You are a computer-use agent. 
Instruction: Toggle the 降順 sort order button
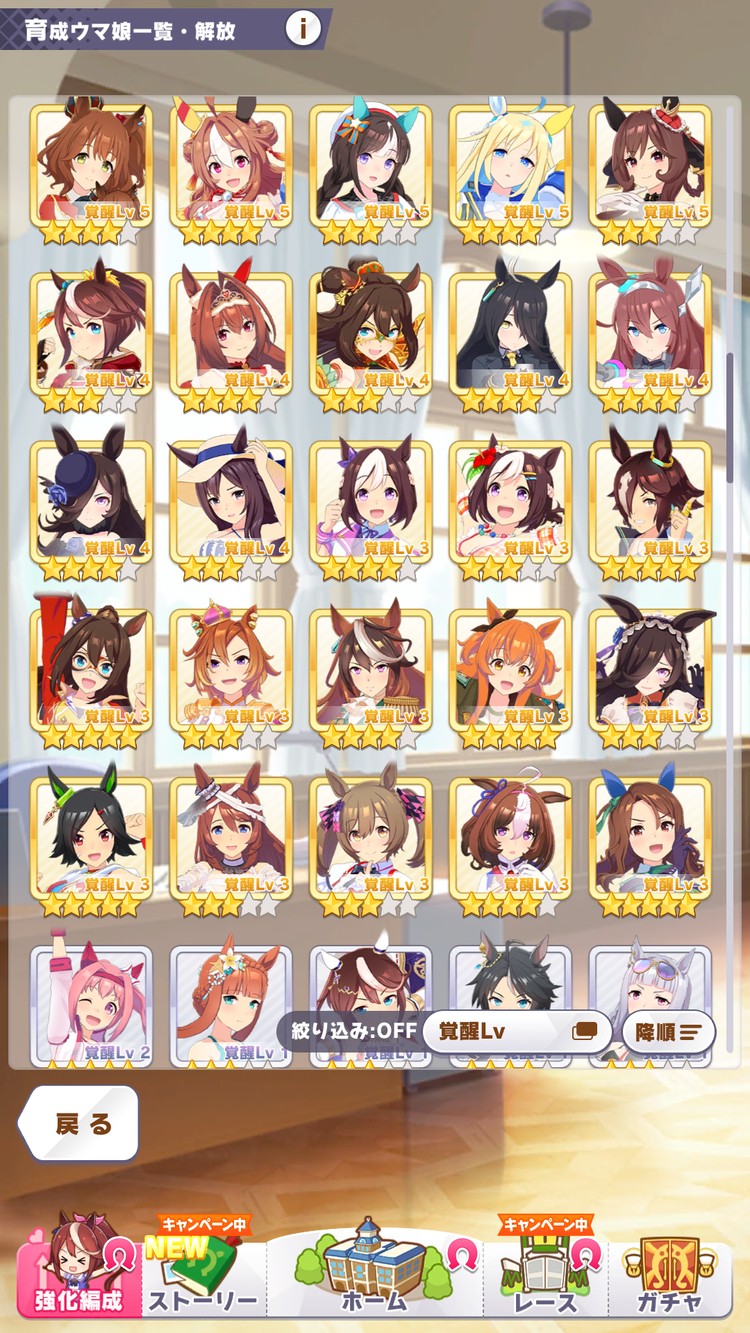668,1031
